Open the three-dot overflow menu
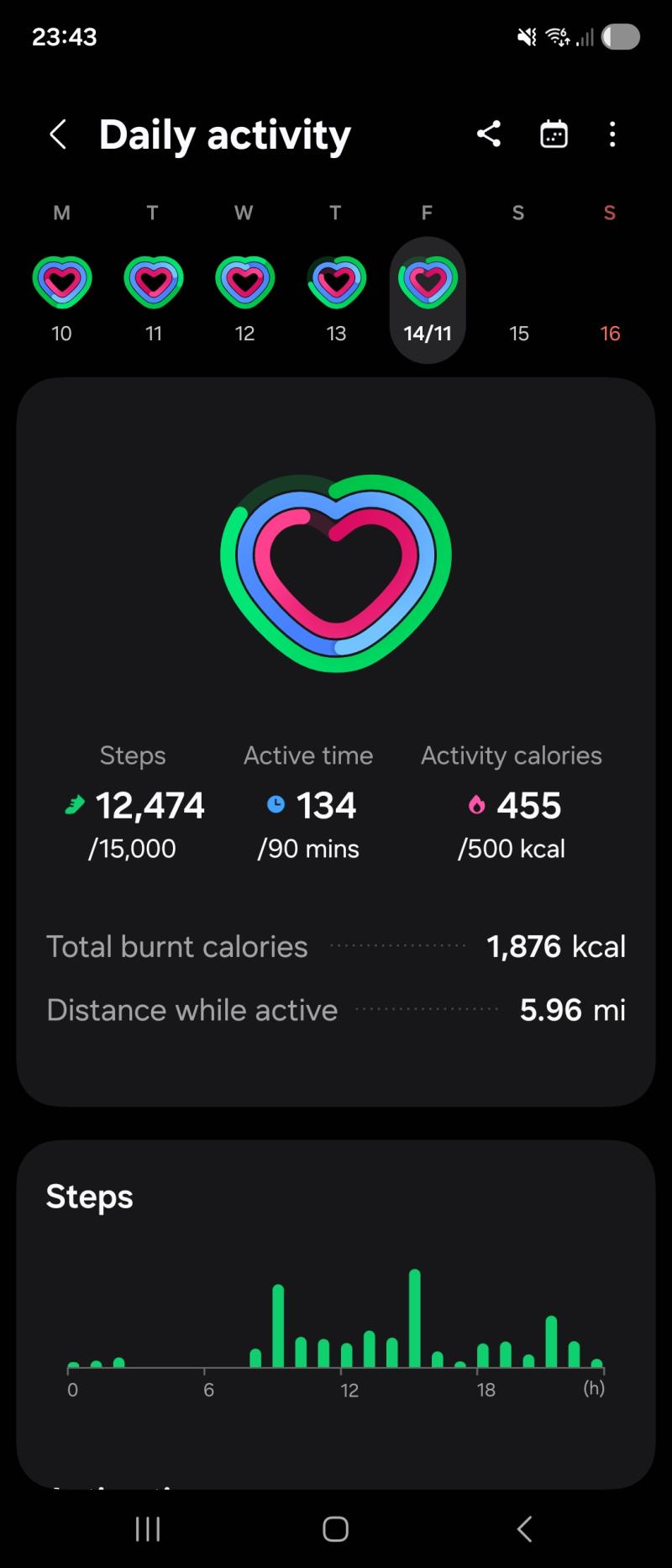The height and width of the screenshot is (1568, 672). [x=612, y=134]
